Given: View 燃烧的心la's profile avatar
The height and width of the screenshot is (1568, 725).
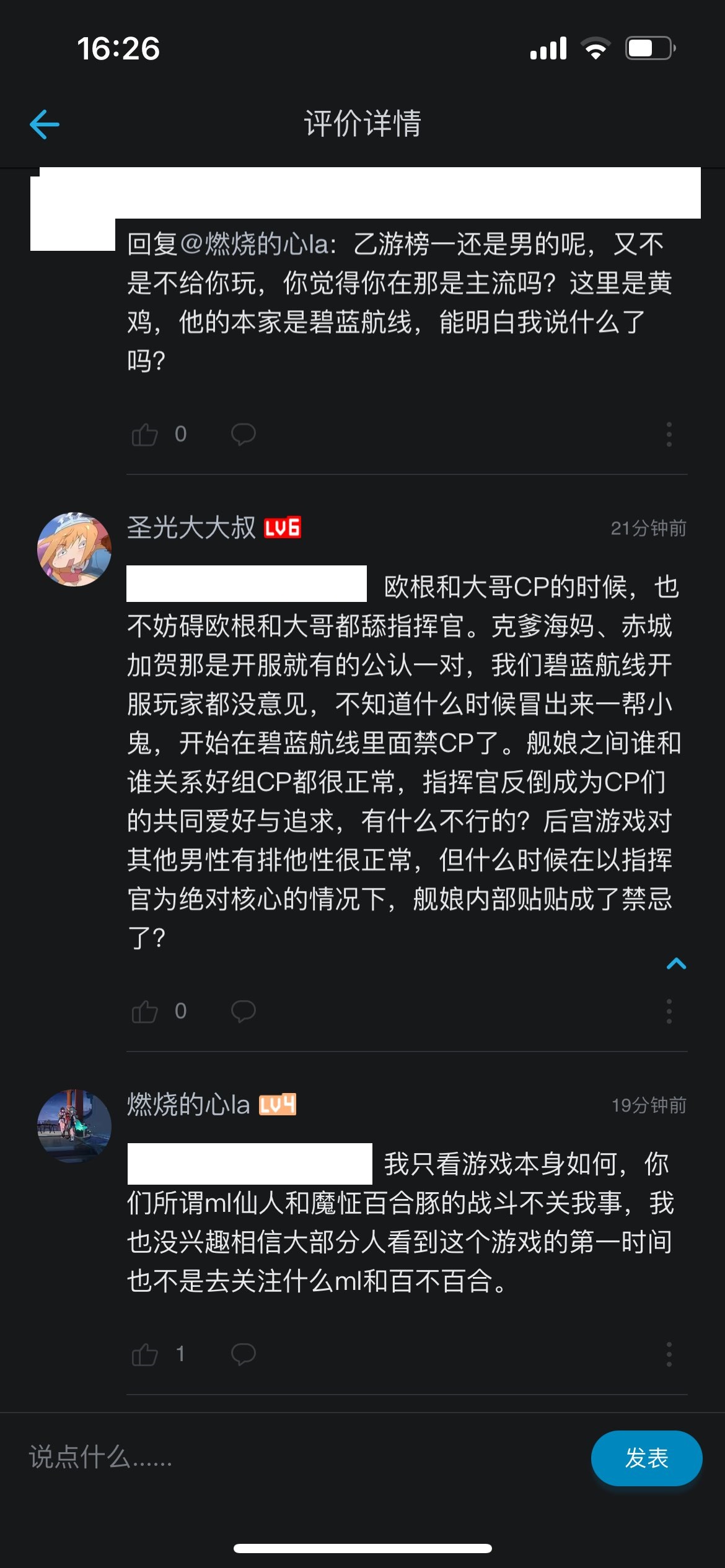Looking at the screenshot, I should tap(74, 1126).
